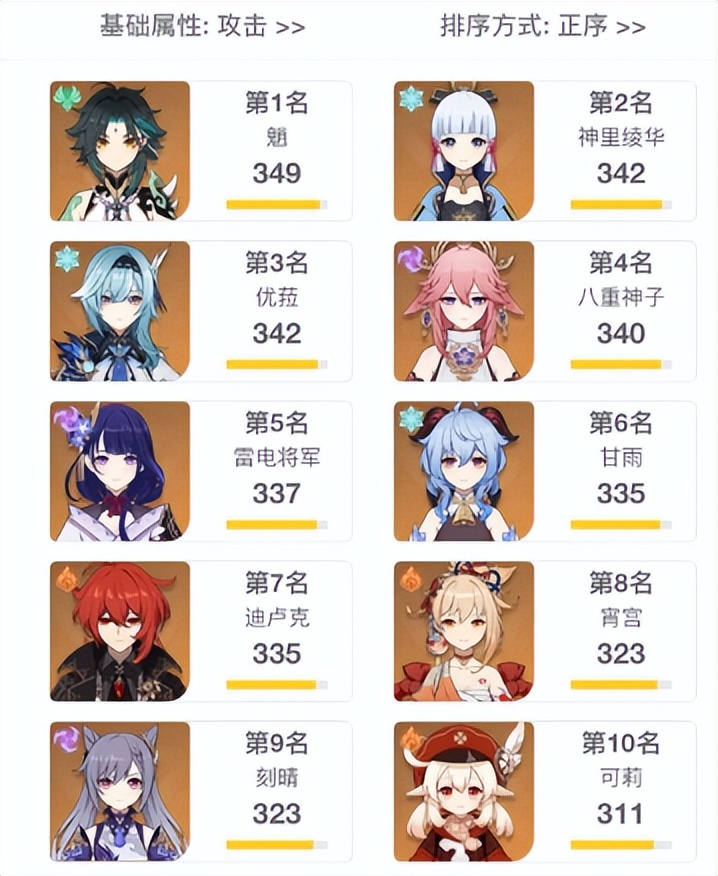View the 优菈 character card

coord(200,311)
